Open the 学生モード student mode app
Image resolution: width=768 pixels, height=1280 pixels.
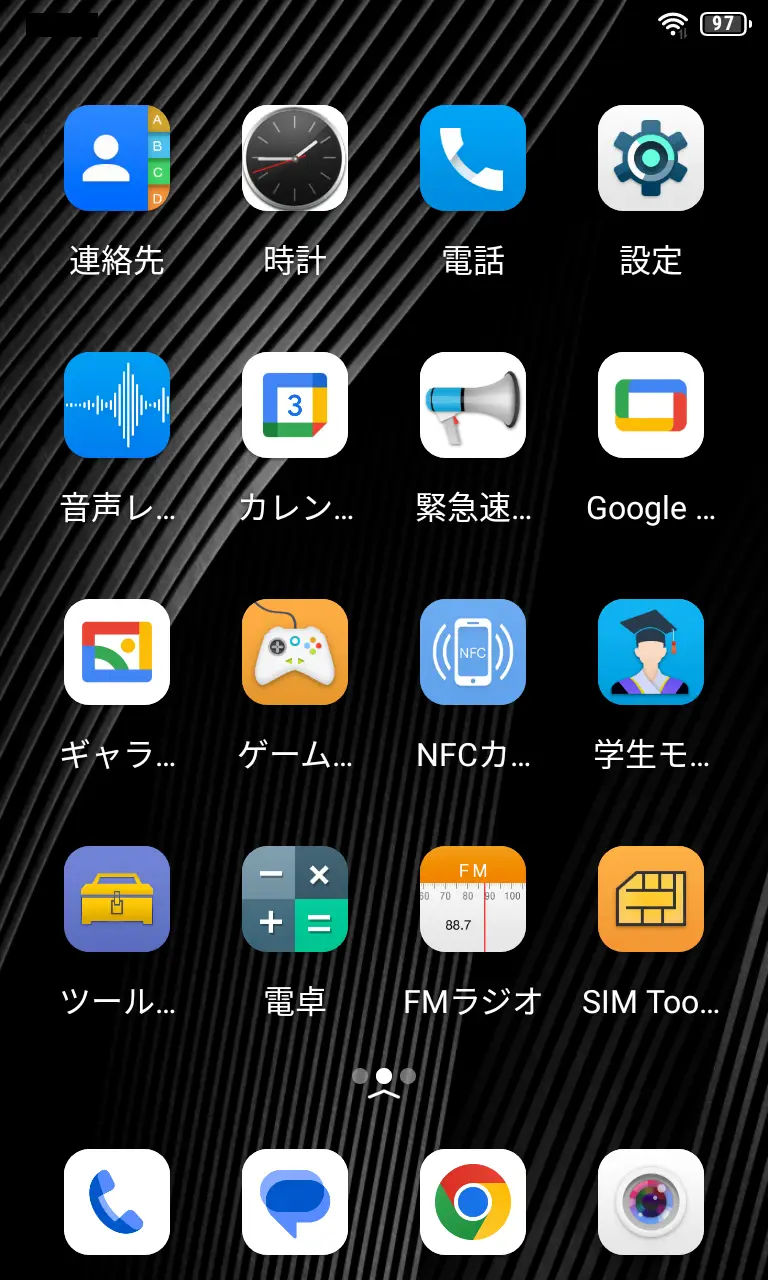point(651,652)
